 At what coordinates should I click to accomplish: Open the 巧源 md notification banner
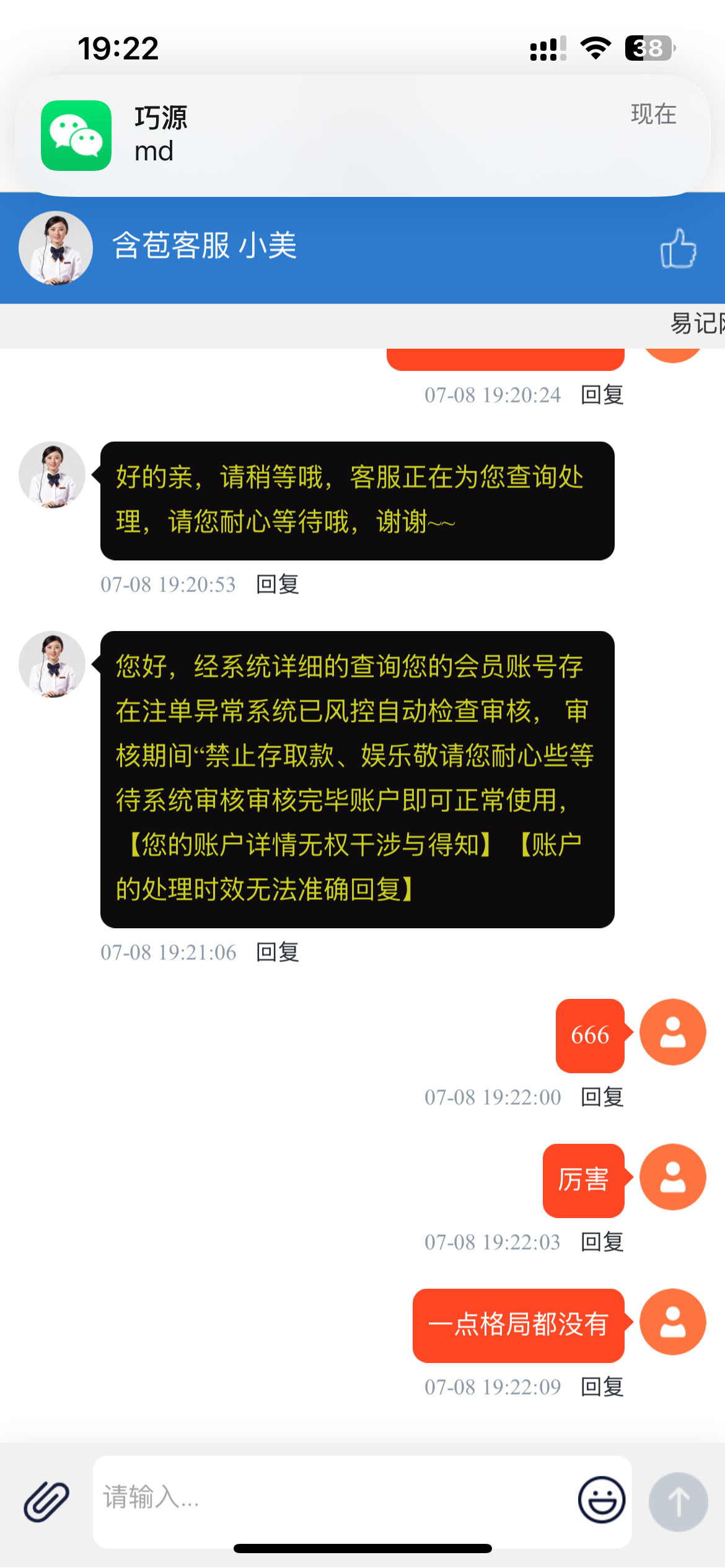coord(362,133)
